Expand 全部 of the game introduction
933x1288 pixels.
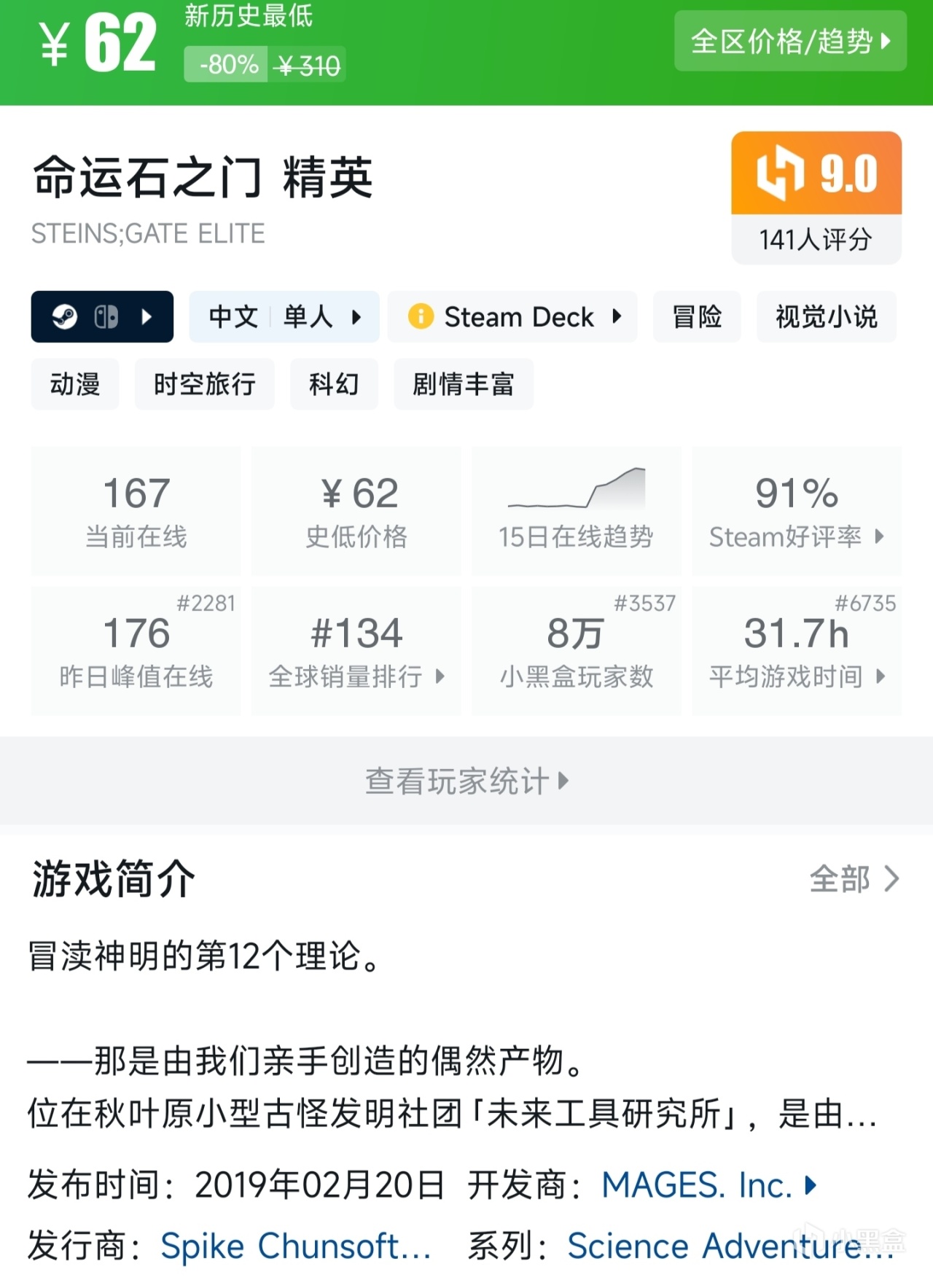click(854, 879)
